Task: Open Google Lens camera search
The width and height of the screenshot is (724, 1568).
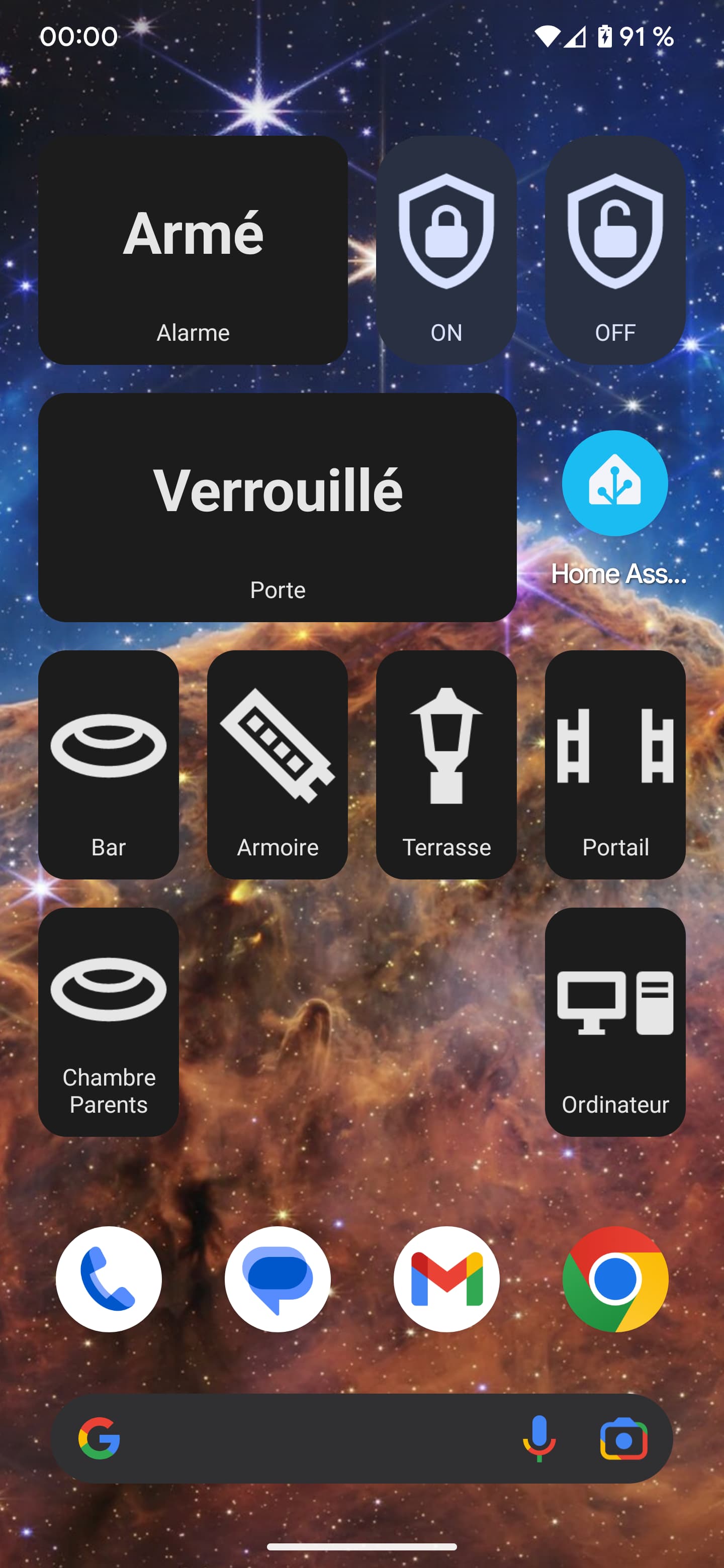Action: click(623, 1439)
